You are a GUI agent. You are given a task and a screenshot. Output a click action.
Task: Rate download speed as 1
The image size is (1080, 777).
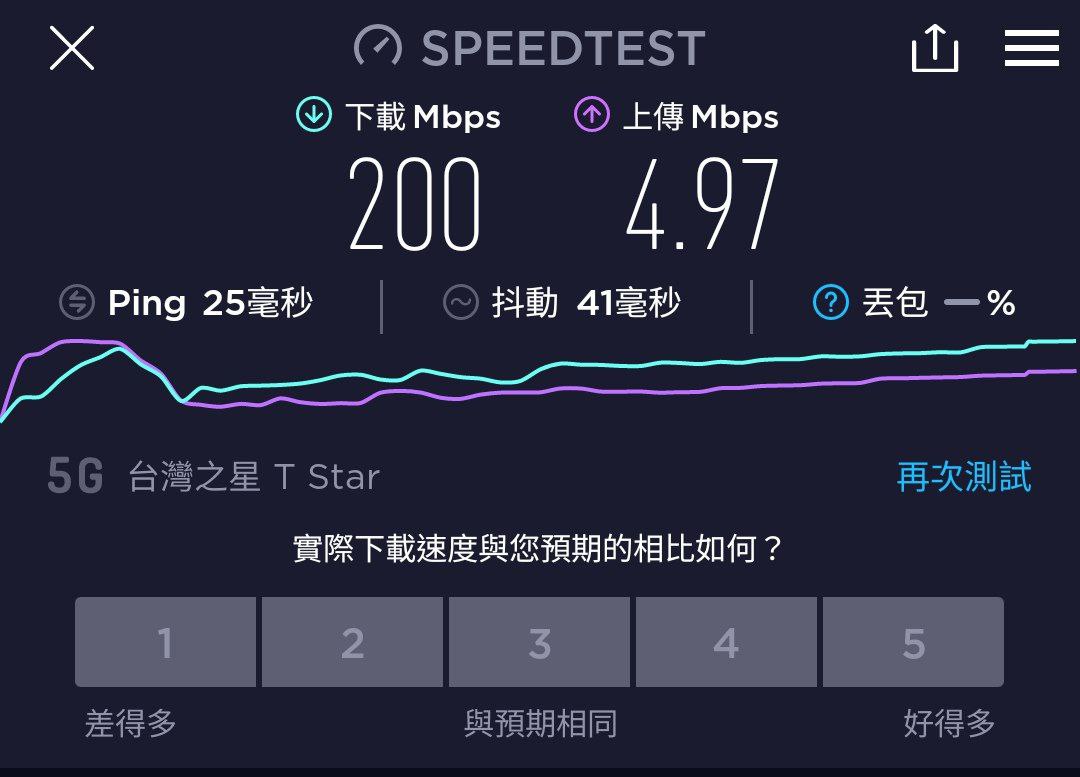coord(165,642)
